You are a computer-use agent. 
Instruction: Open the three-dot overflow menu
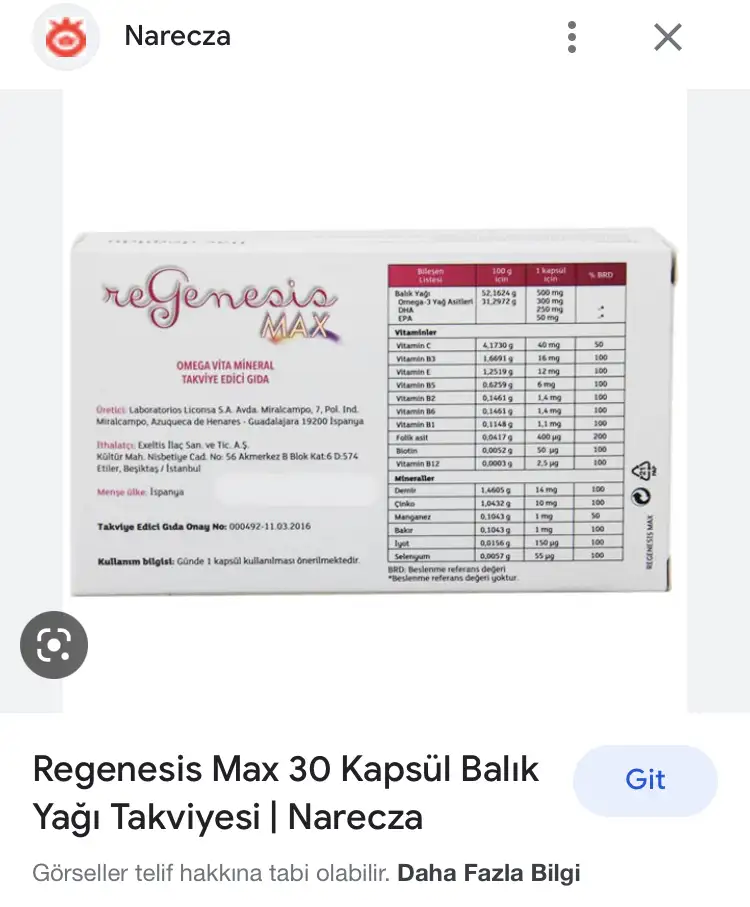[x=572, y=37]
